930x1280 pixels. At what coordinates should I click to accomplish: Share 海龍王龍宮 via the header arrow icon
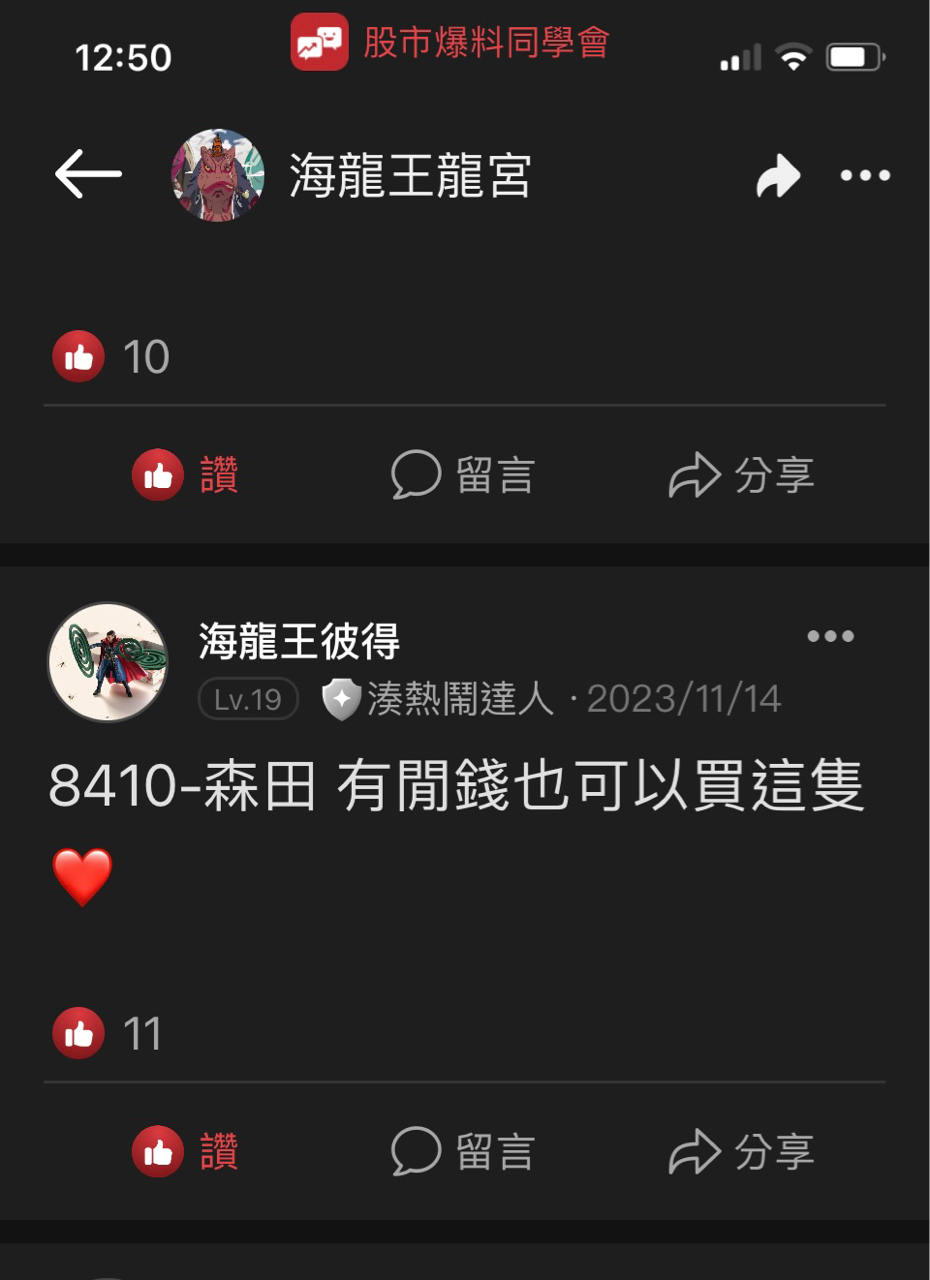click(777, 177)
